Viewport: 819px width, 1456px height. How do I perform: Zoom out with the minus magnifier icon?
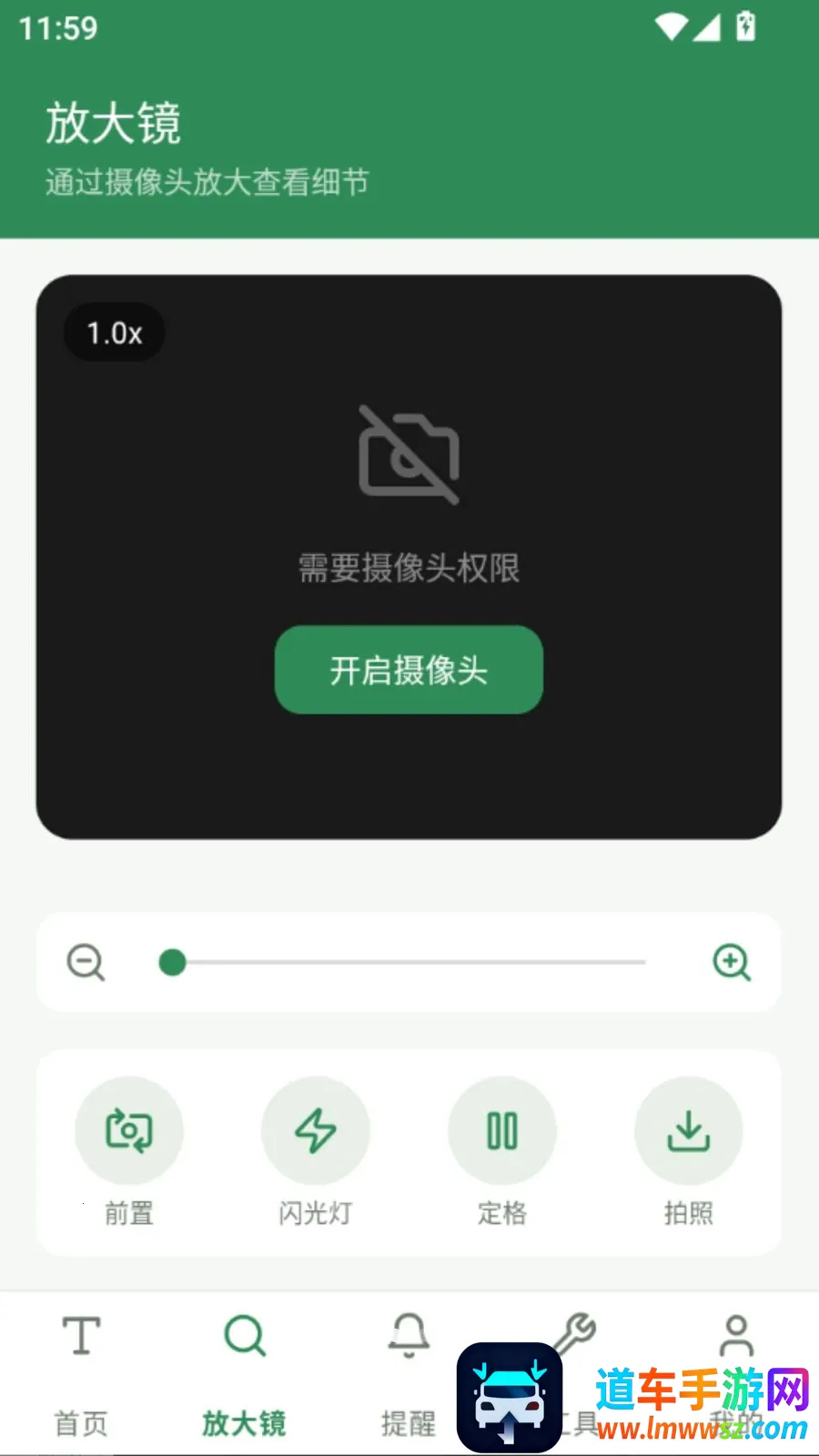pyautogui.click(x=86, y=962)
